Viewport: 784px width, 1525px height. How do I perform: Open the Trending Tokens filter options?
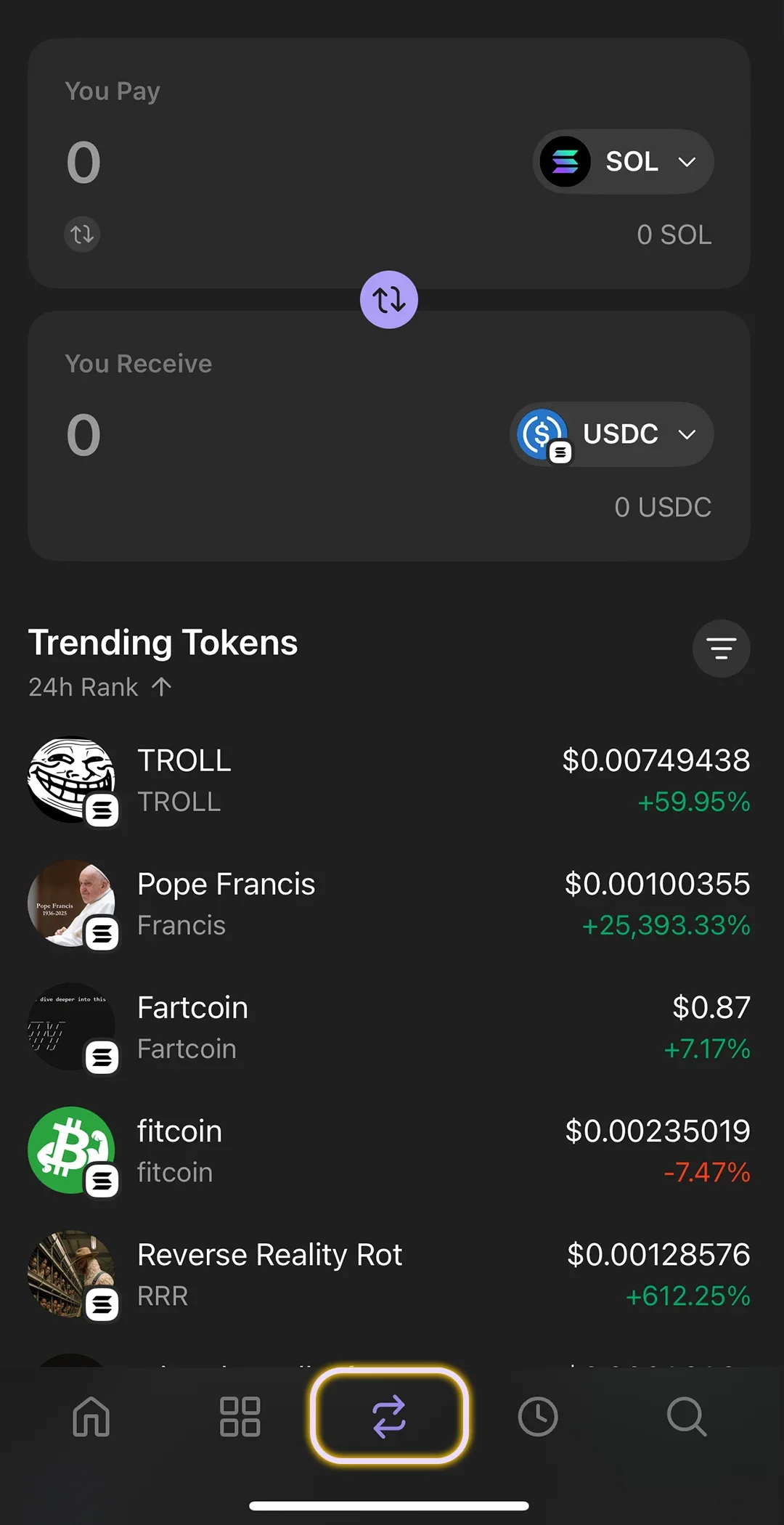coord(721,648)
